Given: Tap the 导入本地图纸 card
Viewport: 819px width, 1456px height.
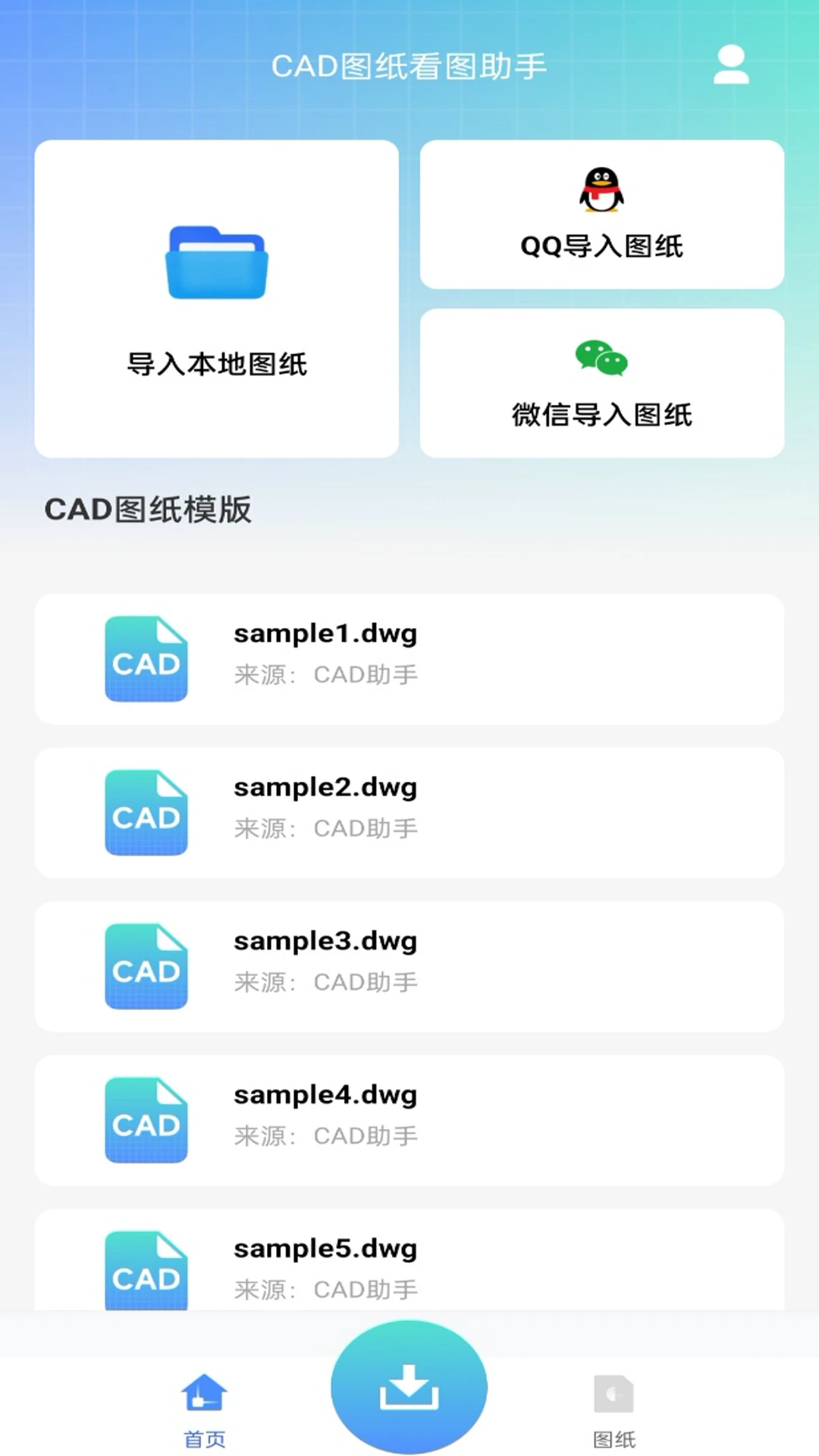Looking at the screenshot, I should 217,299.
